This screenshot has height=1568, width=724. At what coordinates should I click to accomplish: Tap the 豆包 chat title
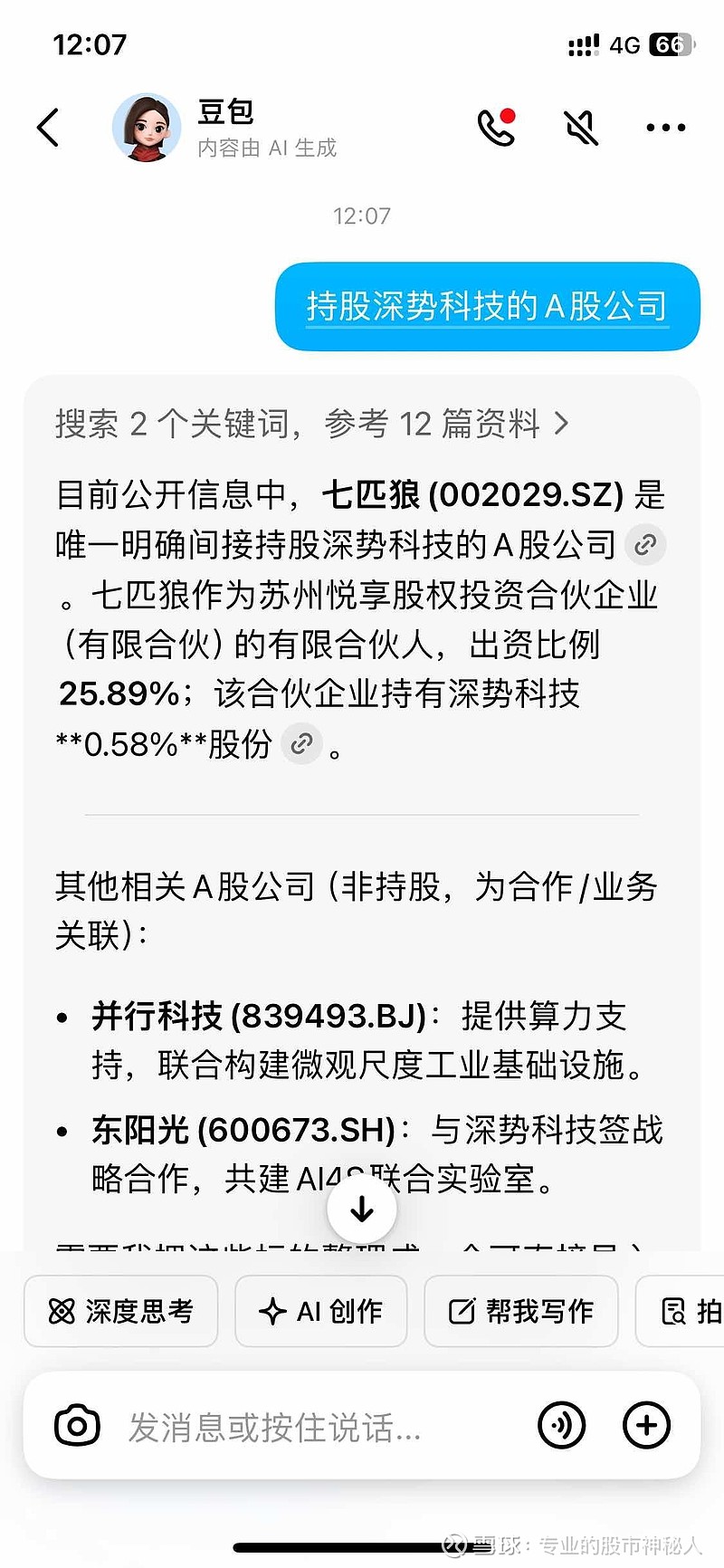[225, 114]
